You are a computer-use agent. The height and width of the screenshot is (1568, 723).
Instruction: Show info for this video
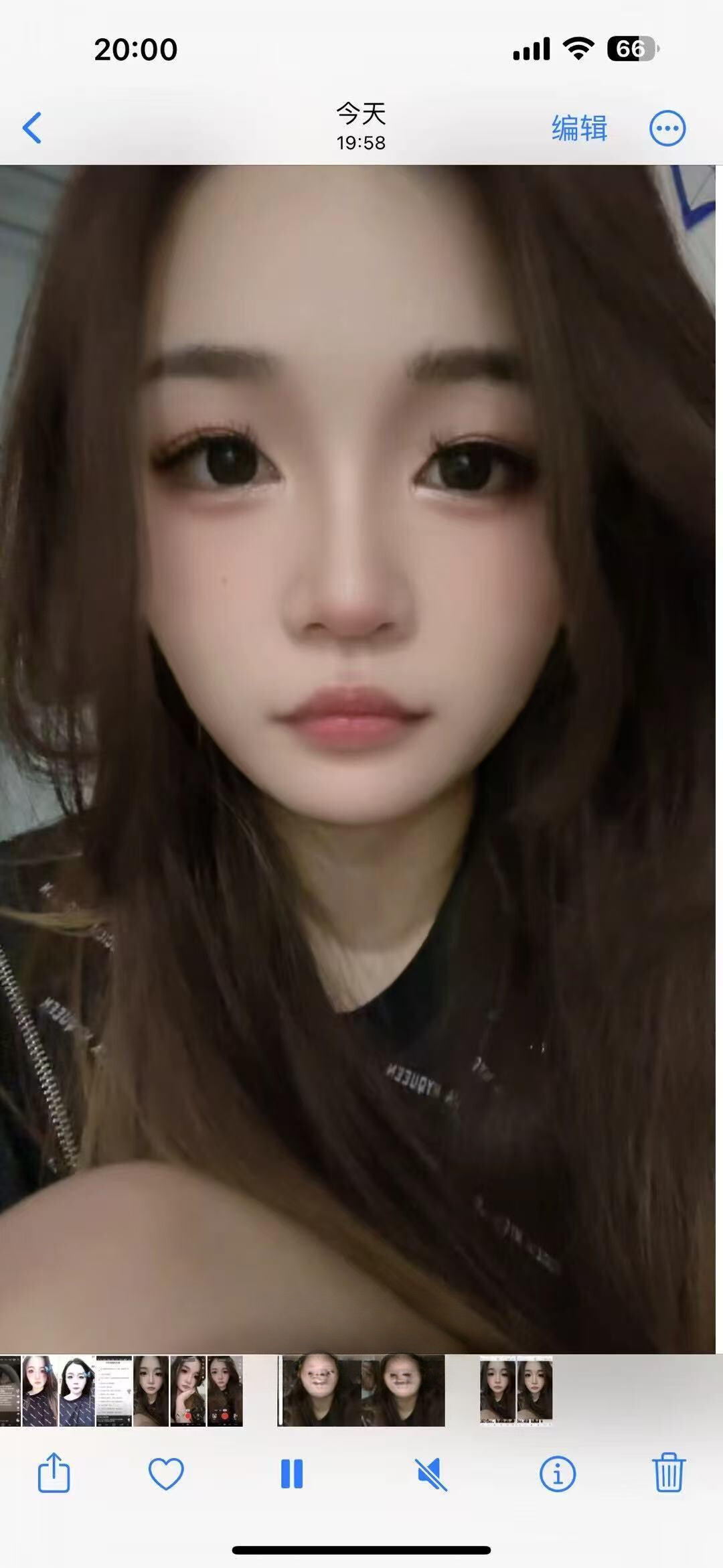click(557, 1474)
